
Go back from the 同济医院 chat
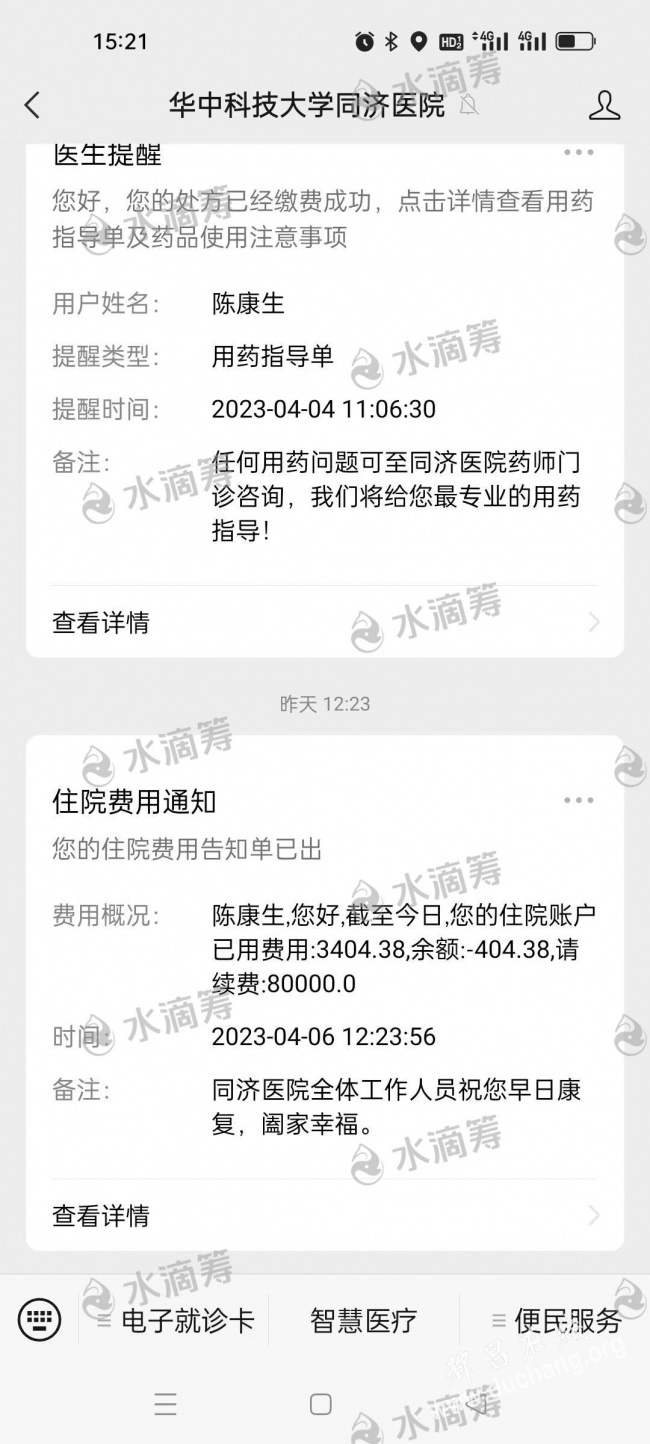pyautogui.click(x=32, y=105)
